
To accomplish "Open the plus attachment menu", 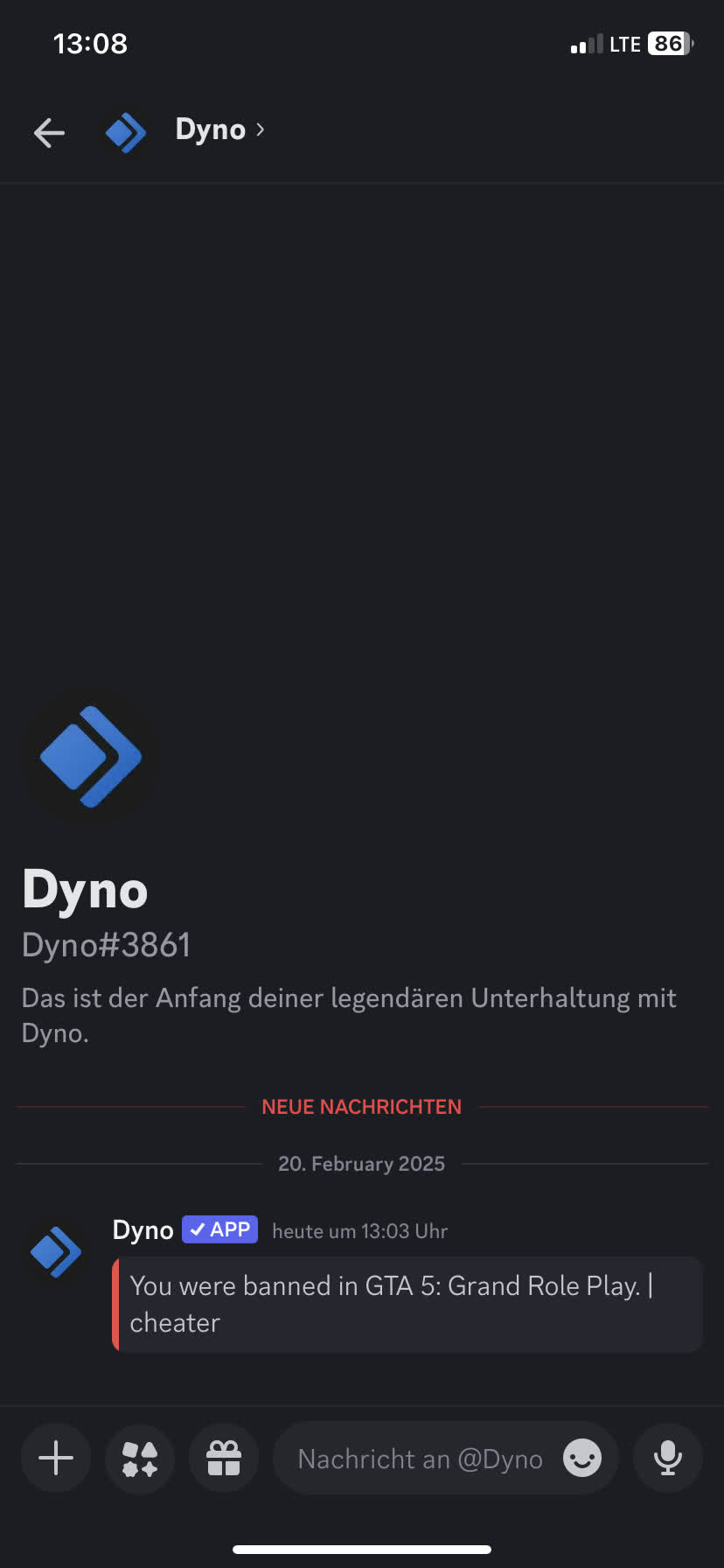I will [56, 1459].
